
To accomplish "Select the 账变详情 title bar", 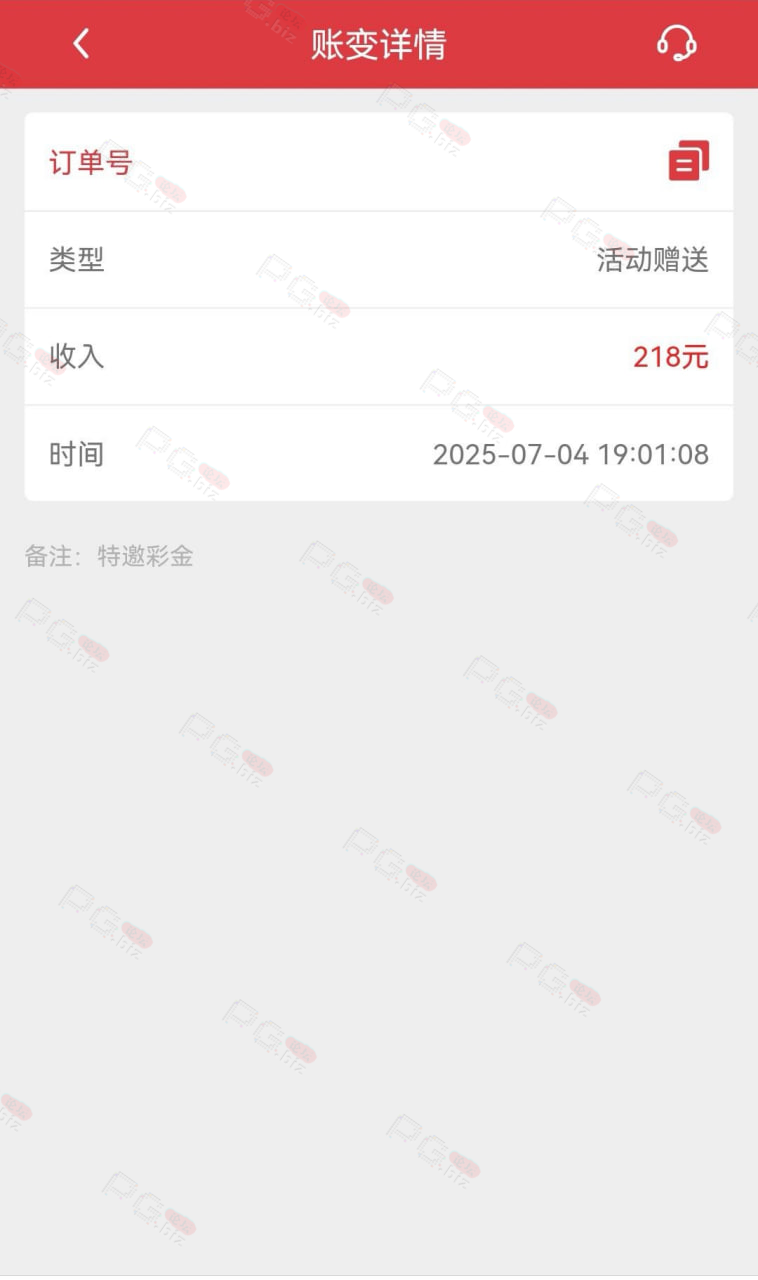I will click(379, 43).
